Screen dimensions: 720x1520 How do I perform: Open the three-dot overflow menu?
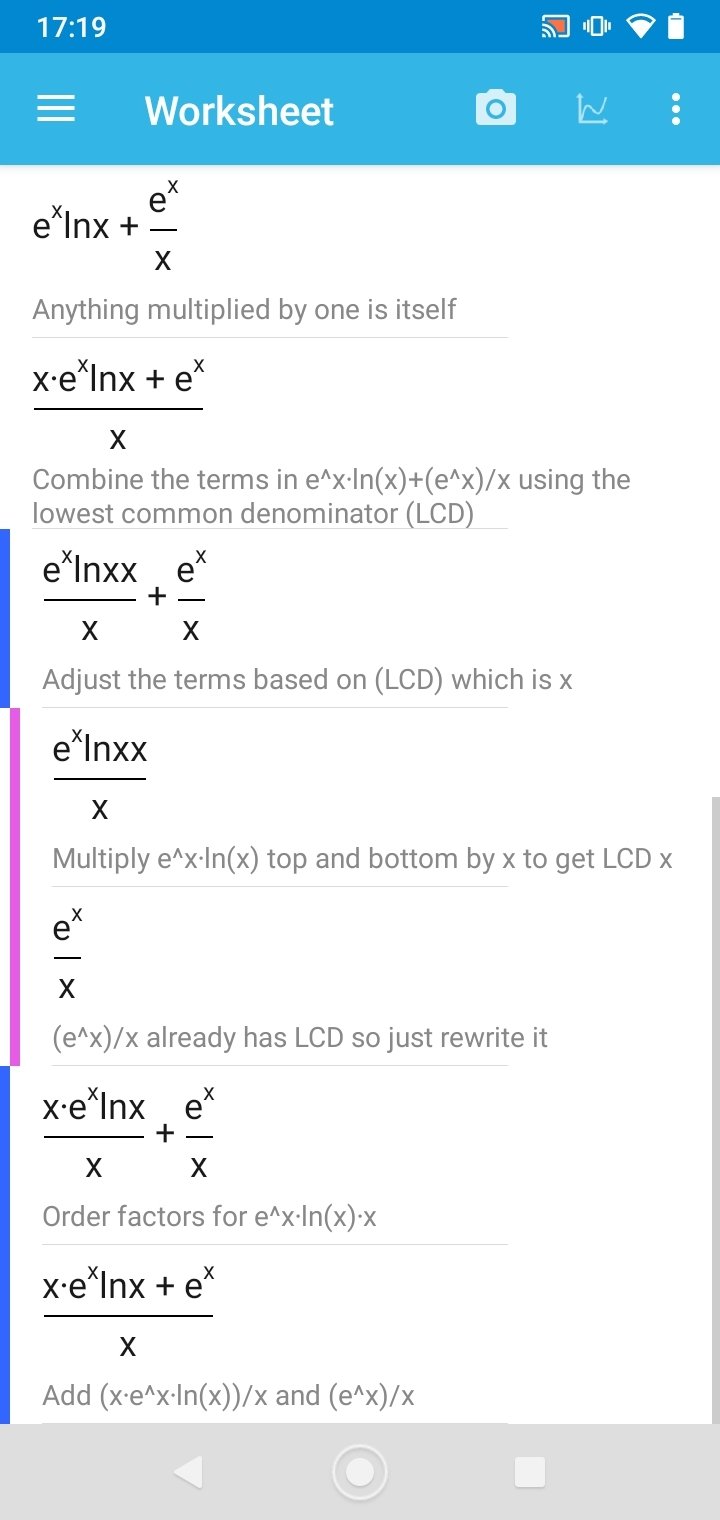[x=676, y=109]
